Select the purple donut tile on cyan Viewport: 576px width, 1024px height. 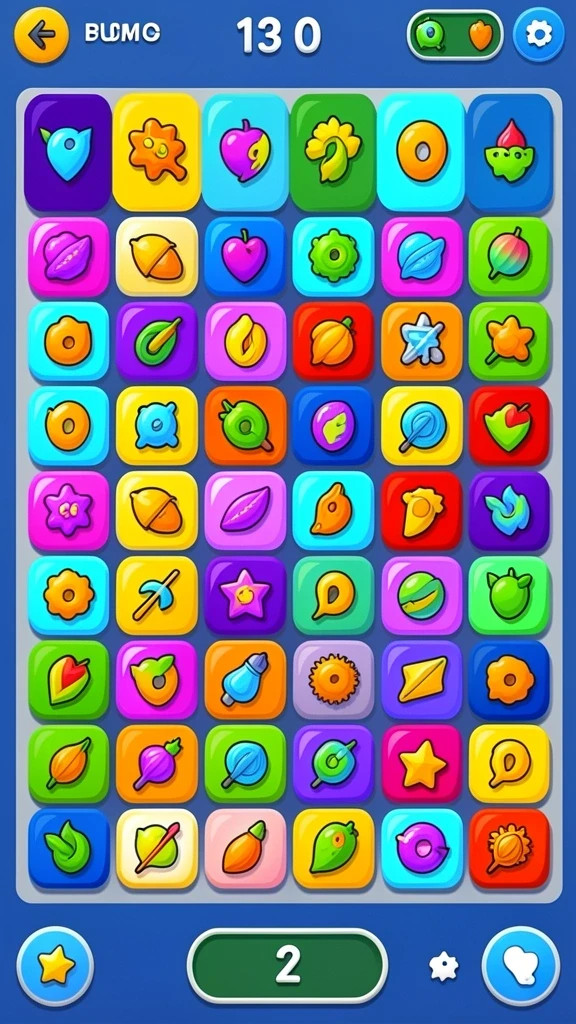[x=422, y=849]
